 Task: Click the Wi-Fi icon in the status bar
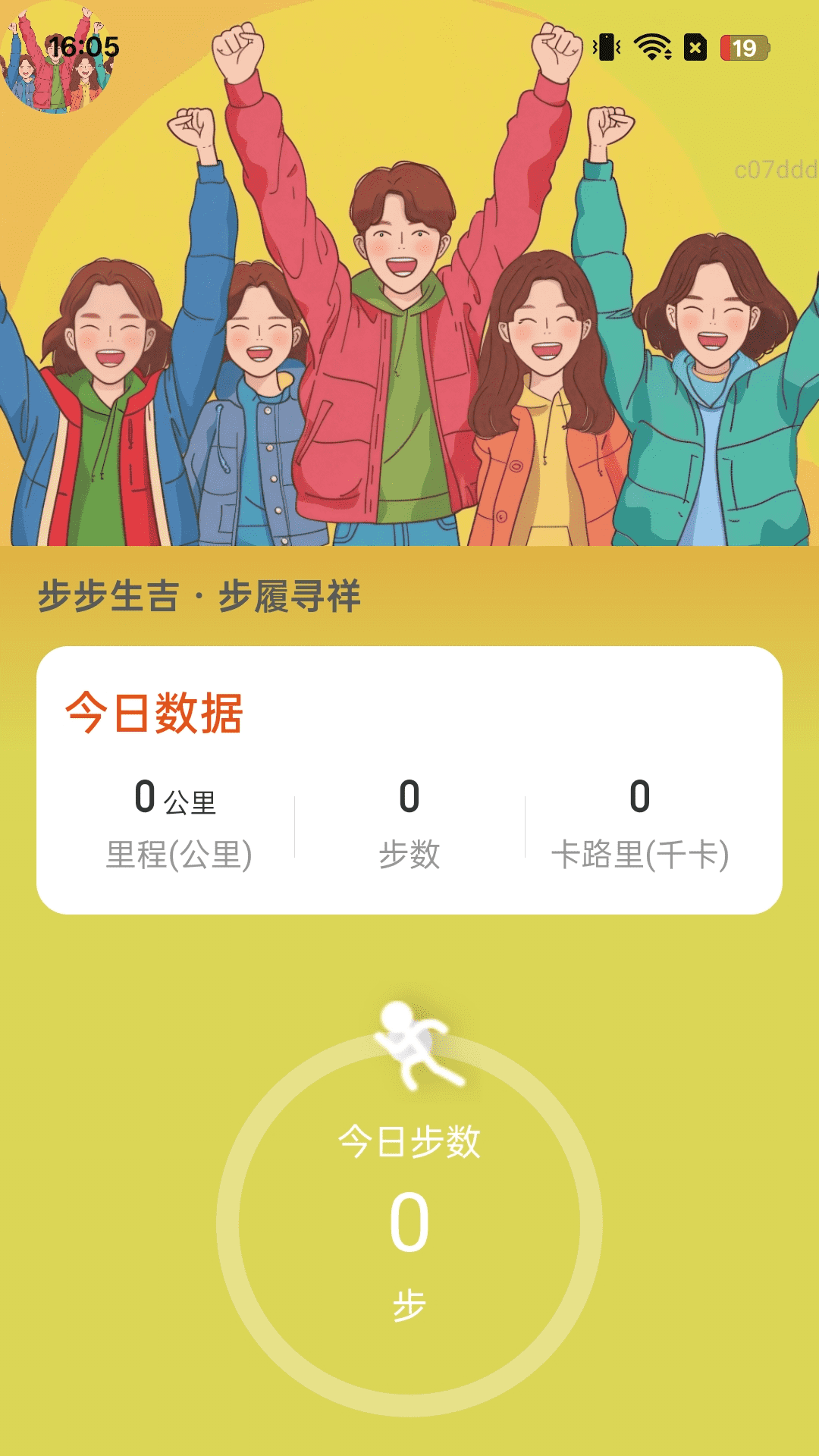[651, 47]
